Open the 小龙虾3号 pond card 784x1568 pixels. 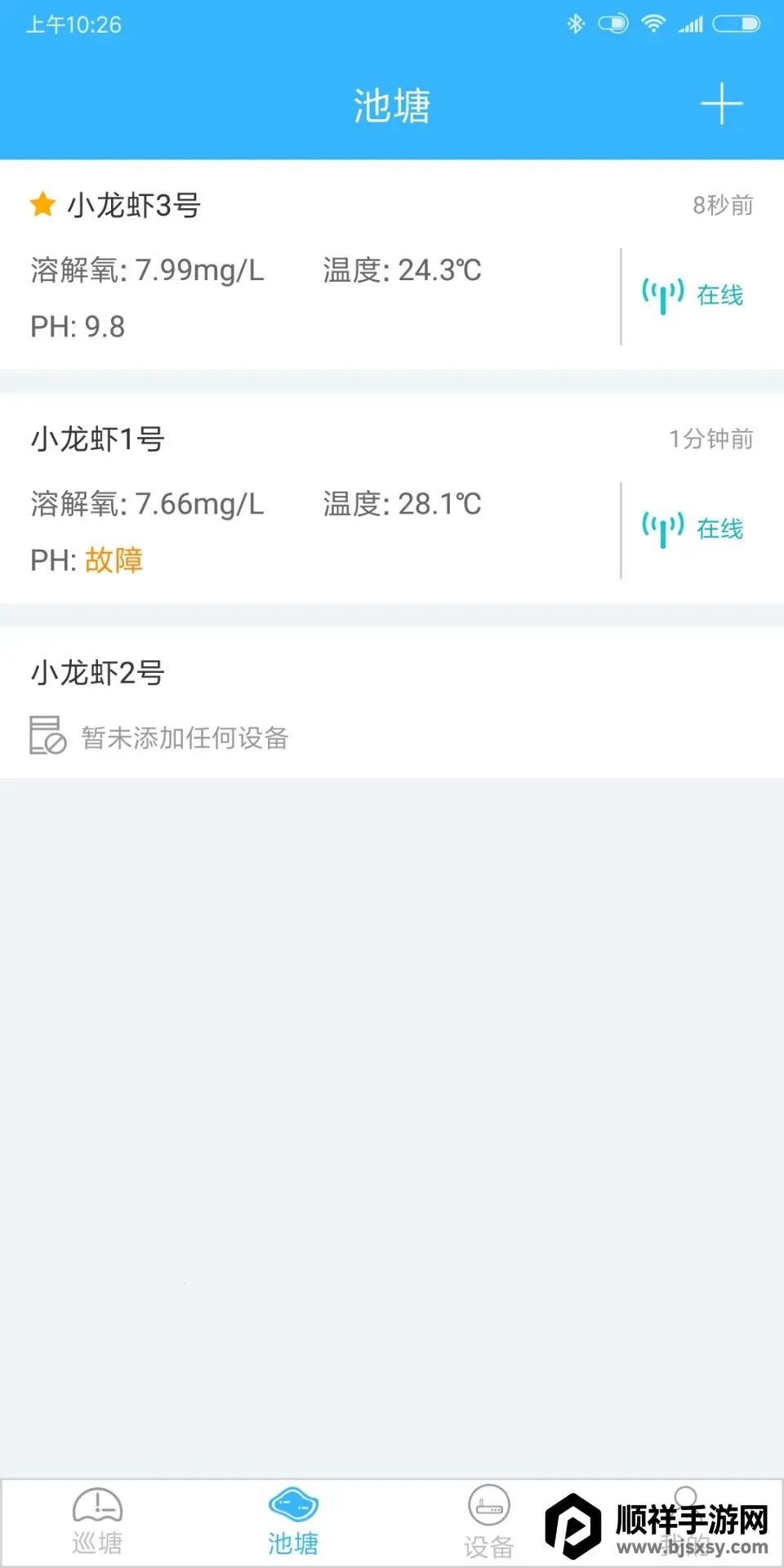pos(327,265)
